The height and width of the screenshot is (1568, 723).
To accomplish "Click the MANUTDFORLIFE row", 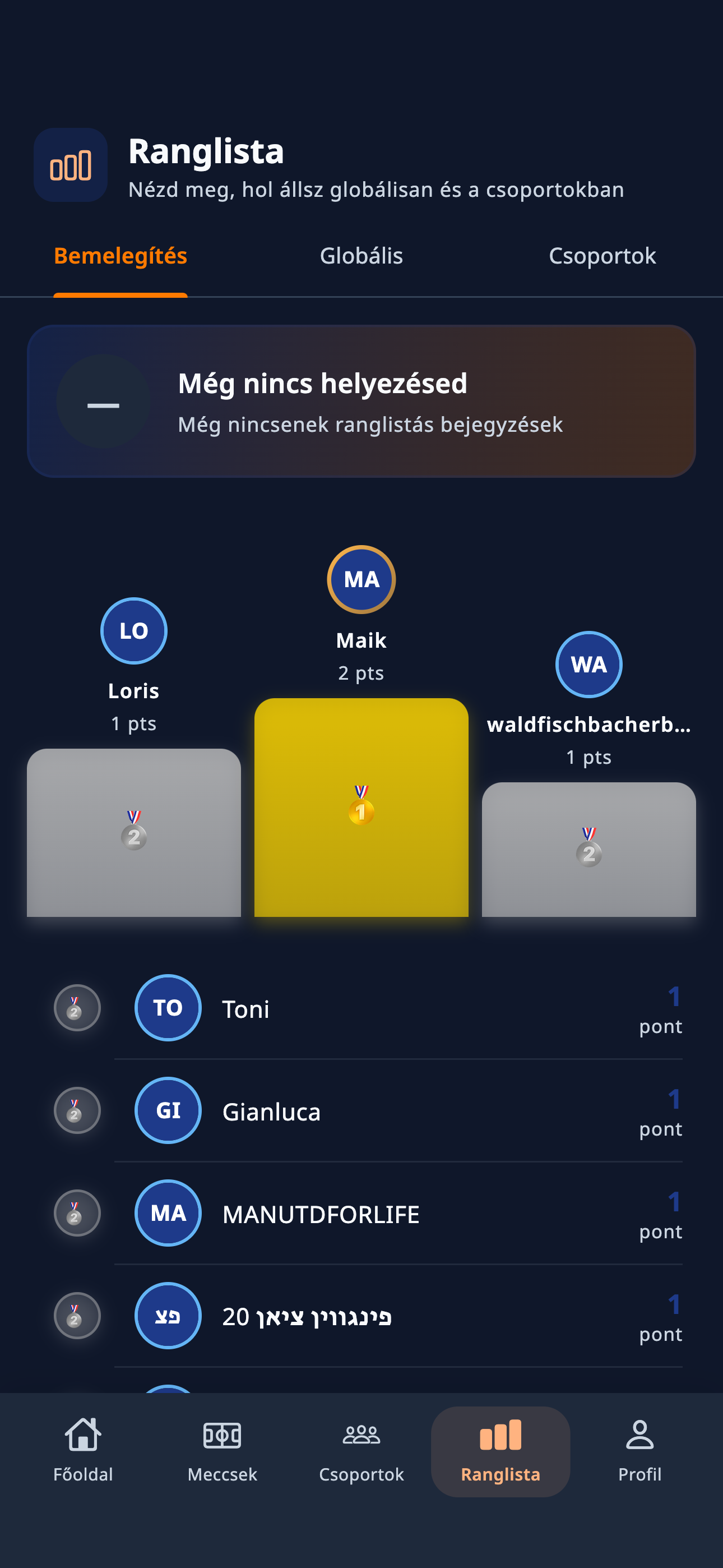I will 361,1213.
